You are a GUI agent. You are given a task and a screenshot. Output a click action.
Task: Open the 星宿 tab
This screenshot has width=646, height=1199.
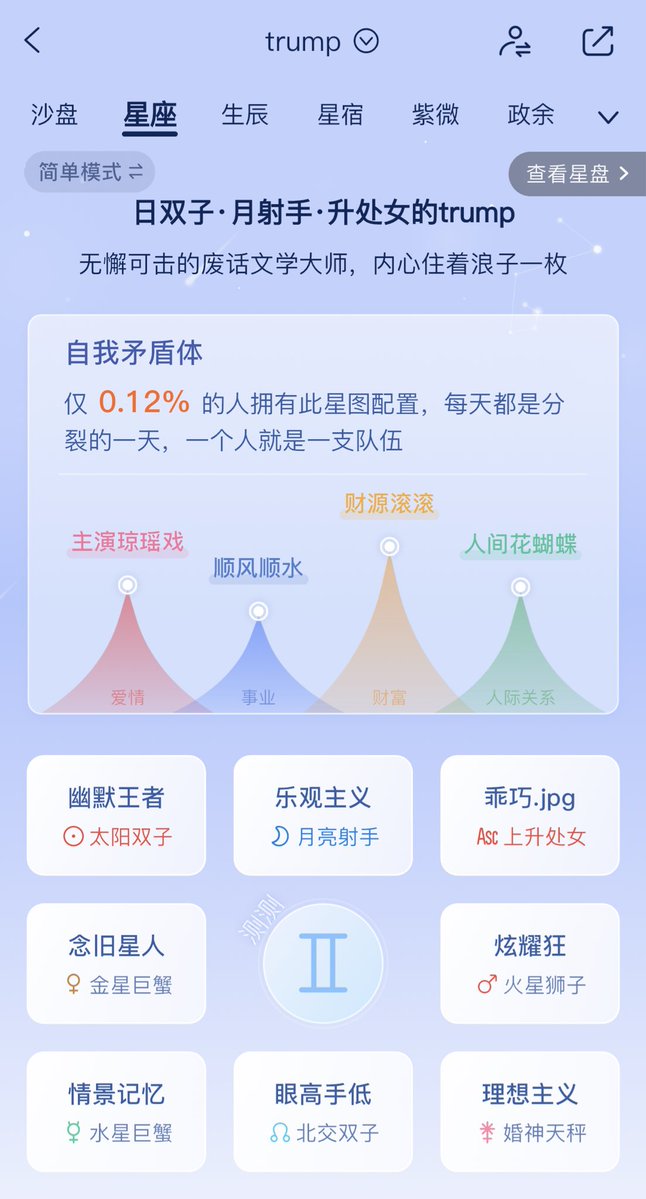[x=340, y=115]
